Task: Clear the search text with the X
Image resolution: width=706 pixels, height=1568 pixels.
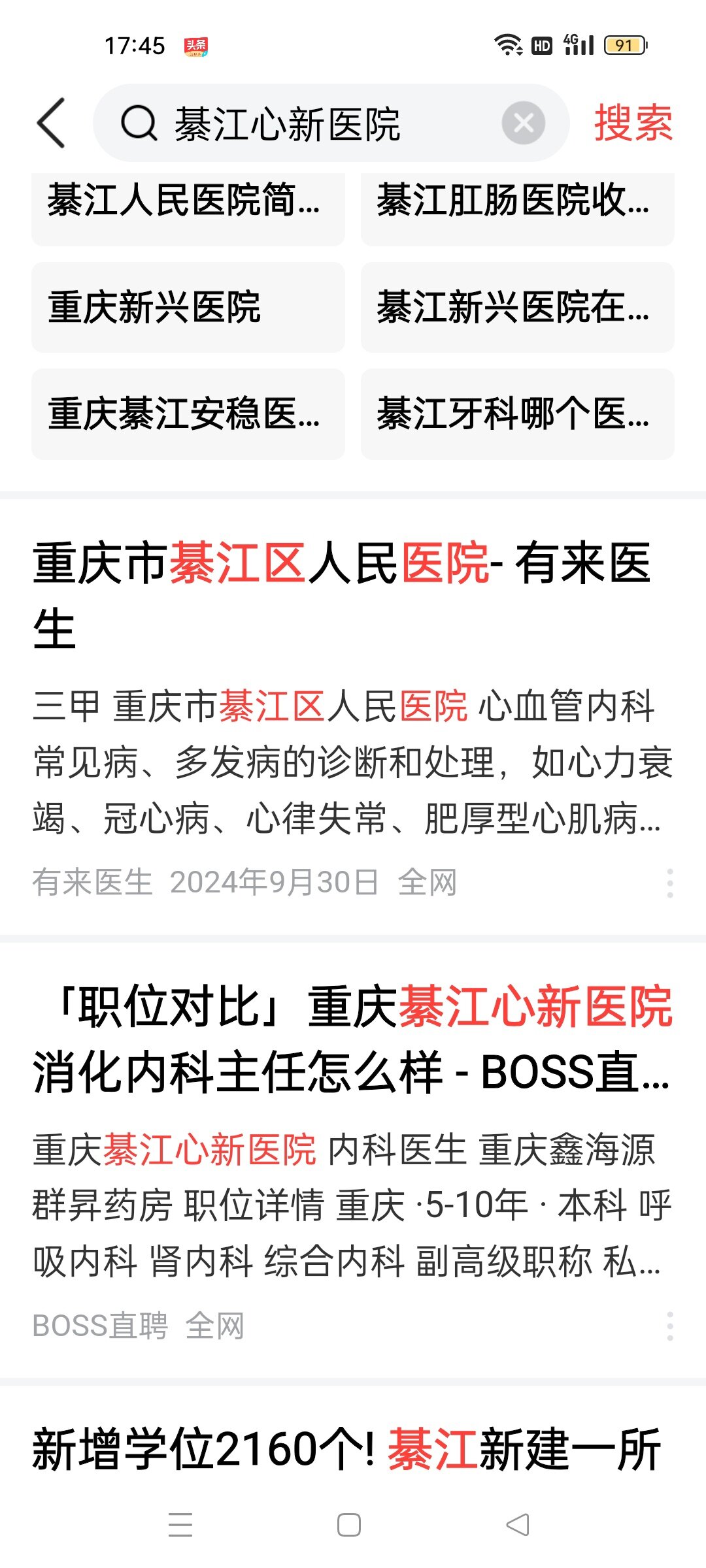Action: click(x=523, y=123)
